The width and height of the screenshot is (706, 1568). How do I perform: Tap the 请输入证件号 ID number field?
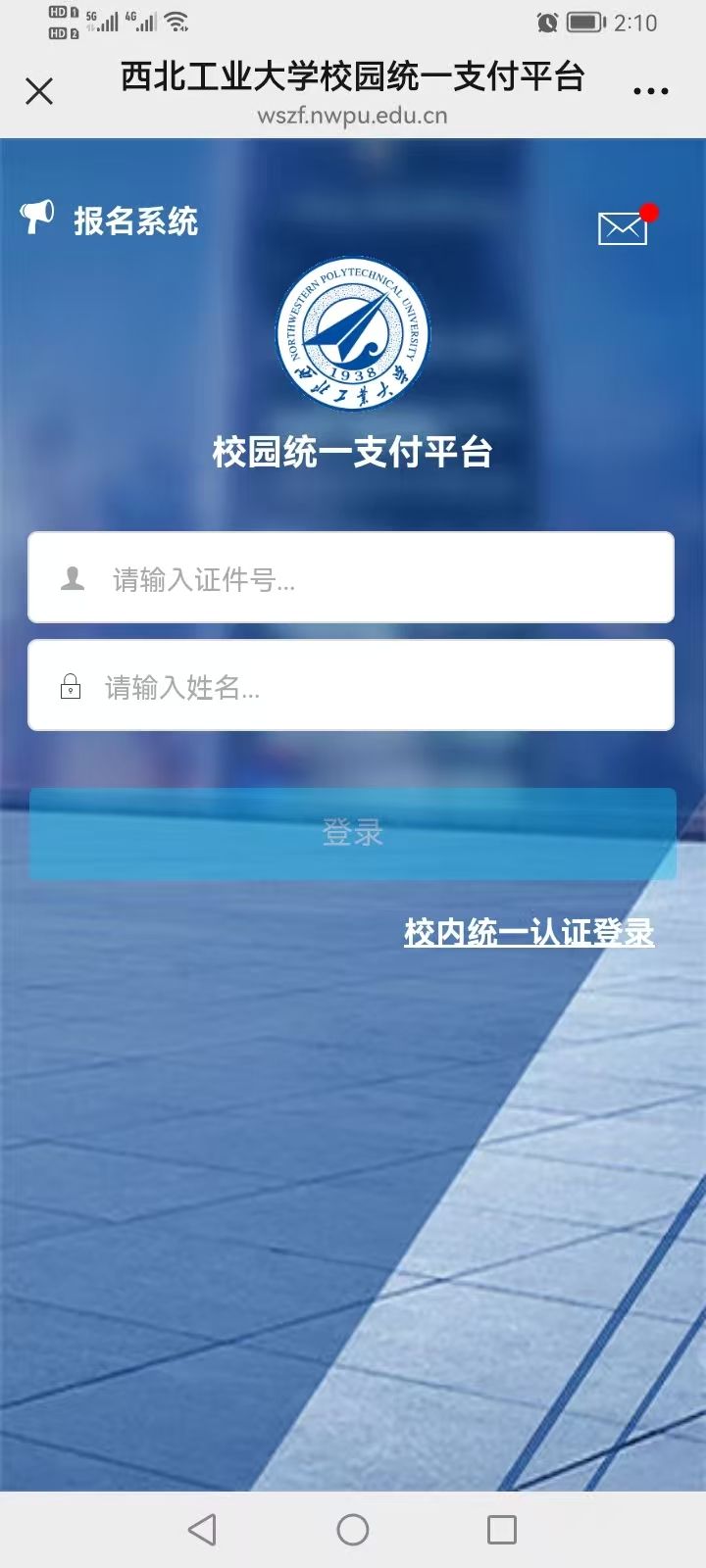point(351,578)
